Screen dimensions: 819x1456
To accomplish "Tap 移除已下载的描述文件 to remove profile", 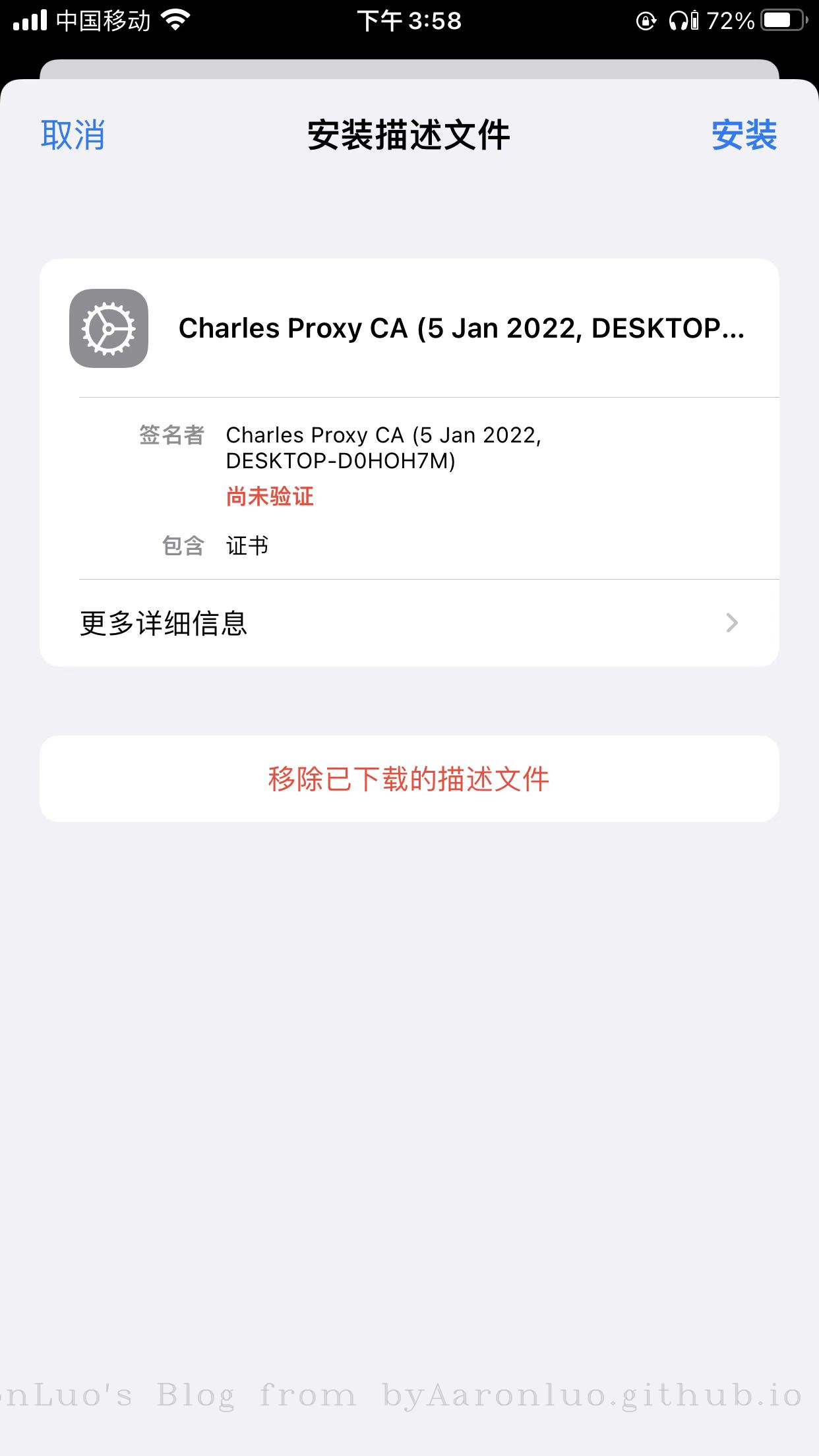I will (409, 779).
